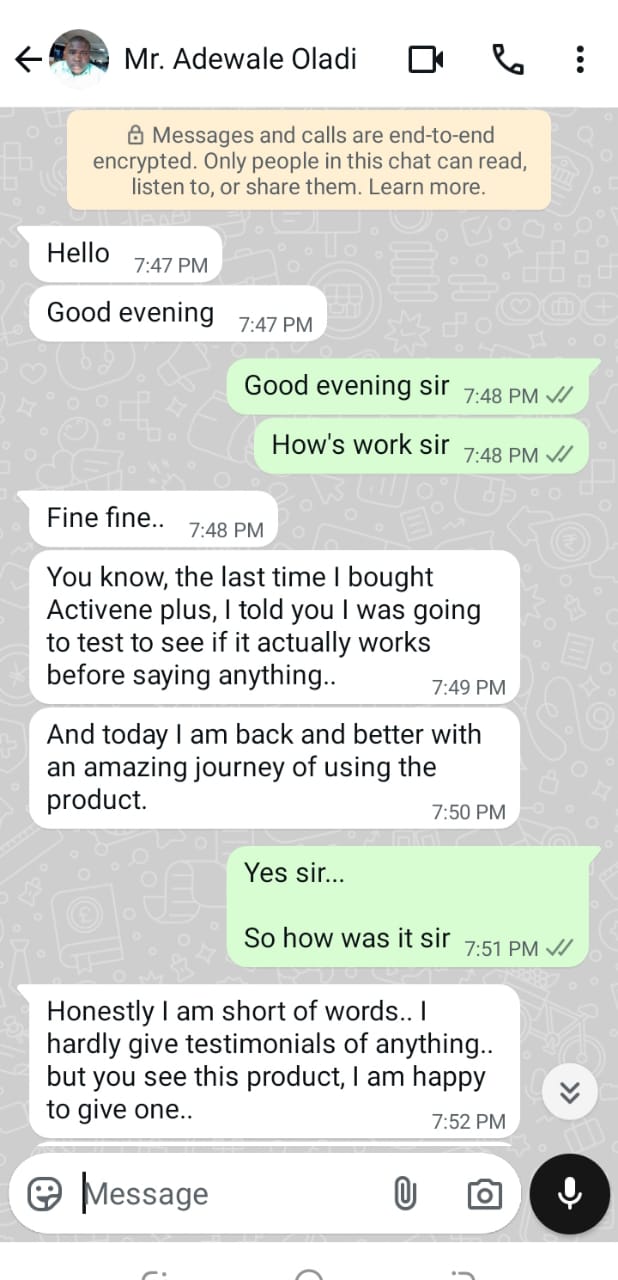Go back to the chat list

pos(28,60)
